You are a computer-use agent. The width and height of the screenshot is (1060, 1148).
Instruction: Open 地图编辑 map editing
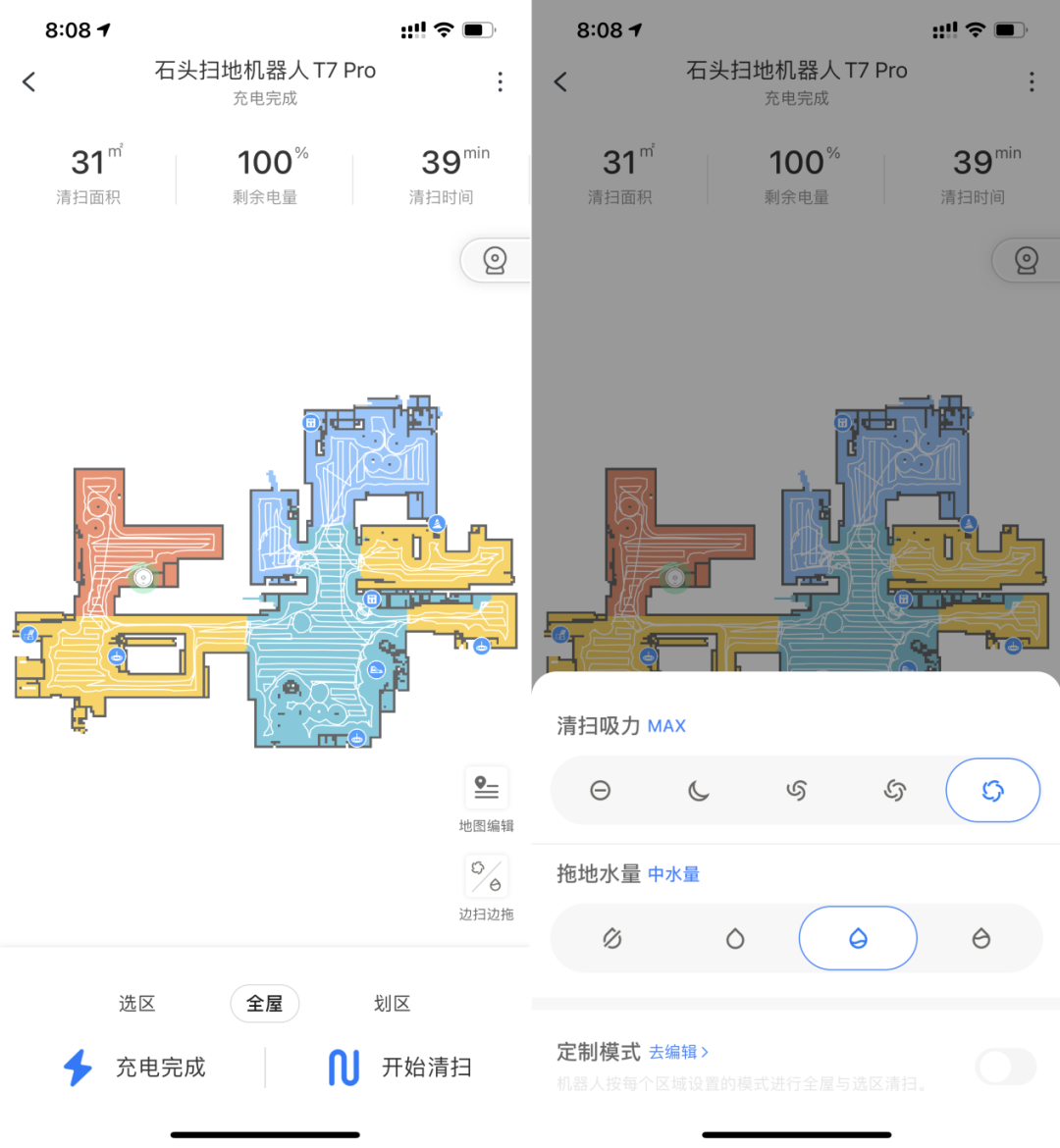(486, 791)
